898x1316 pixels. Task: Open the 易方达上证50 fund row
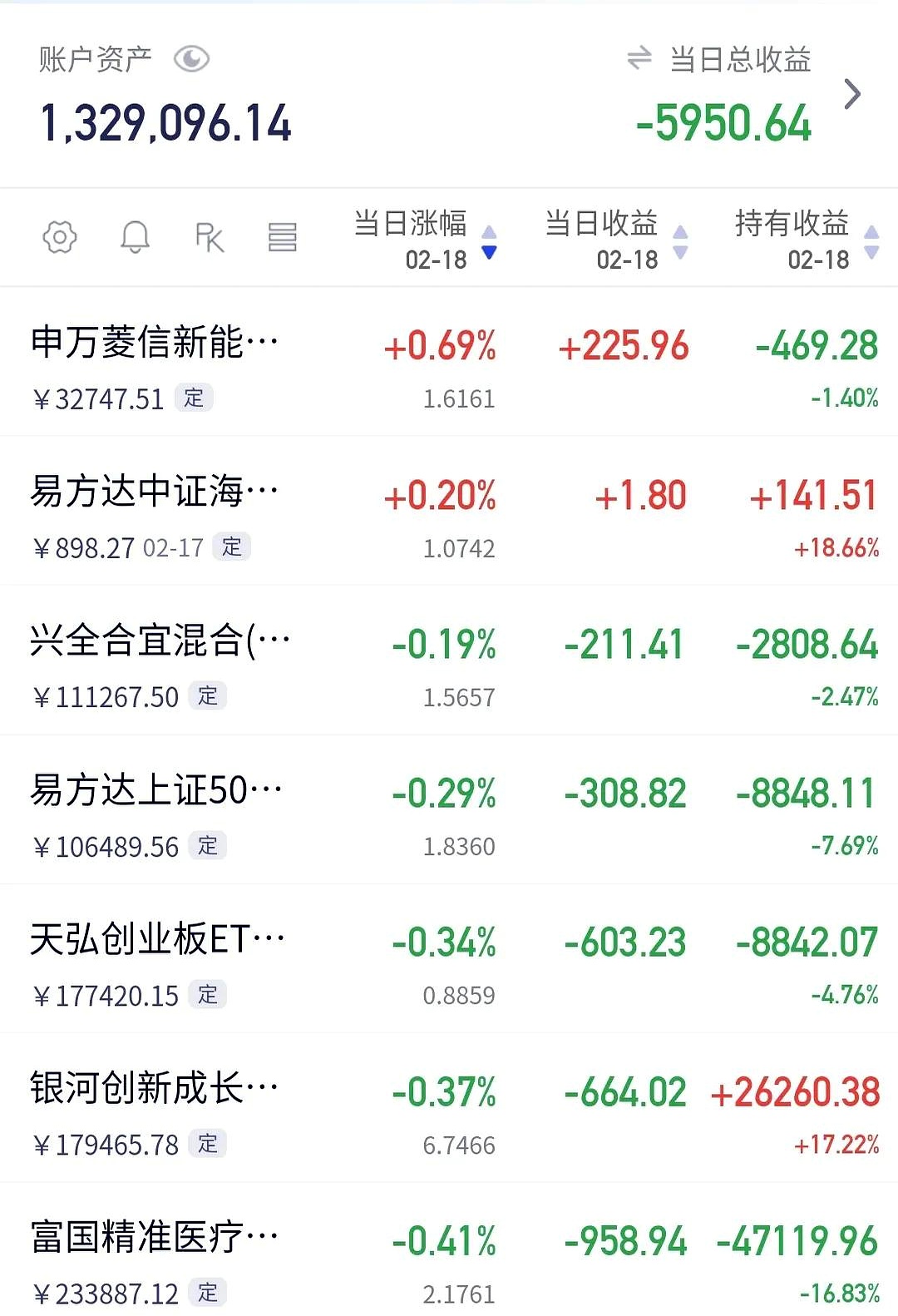156,790
